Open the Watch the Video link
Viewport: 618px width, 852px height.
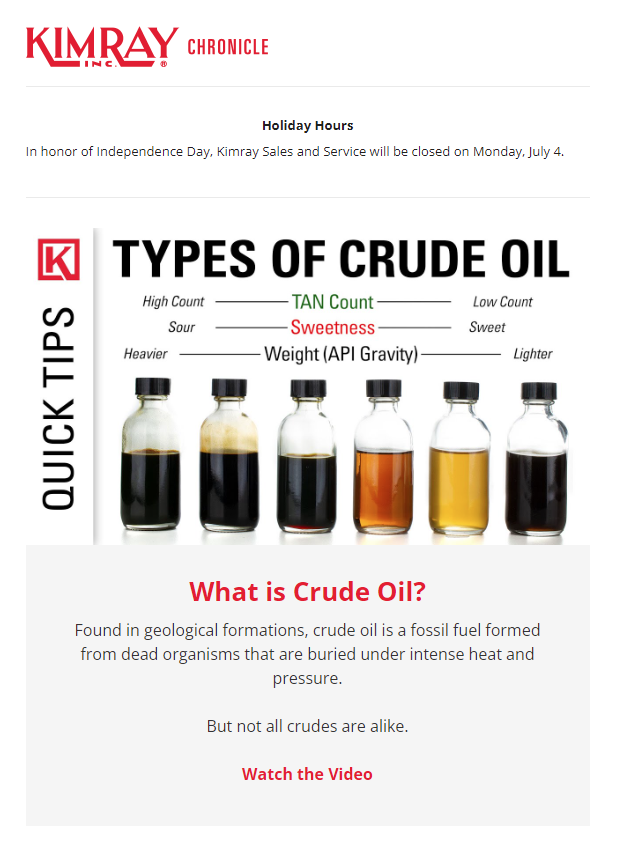coord(307,774)
